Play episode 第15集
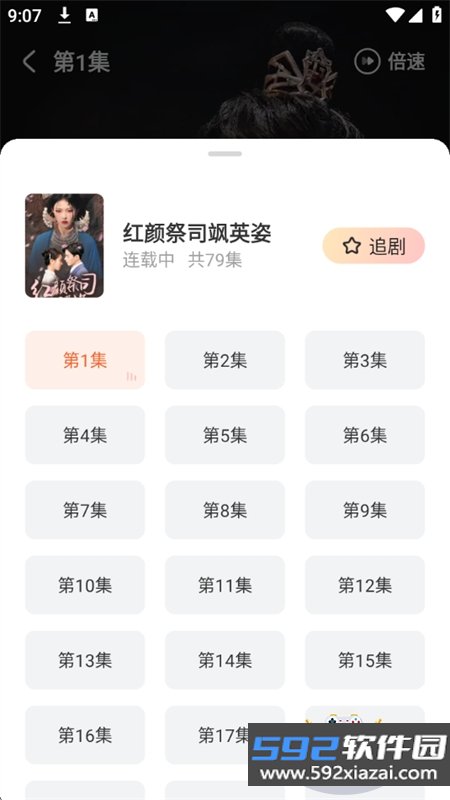 [x=365, y=660]
